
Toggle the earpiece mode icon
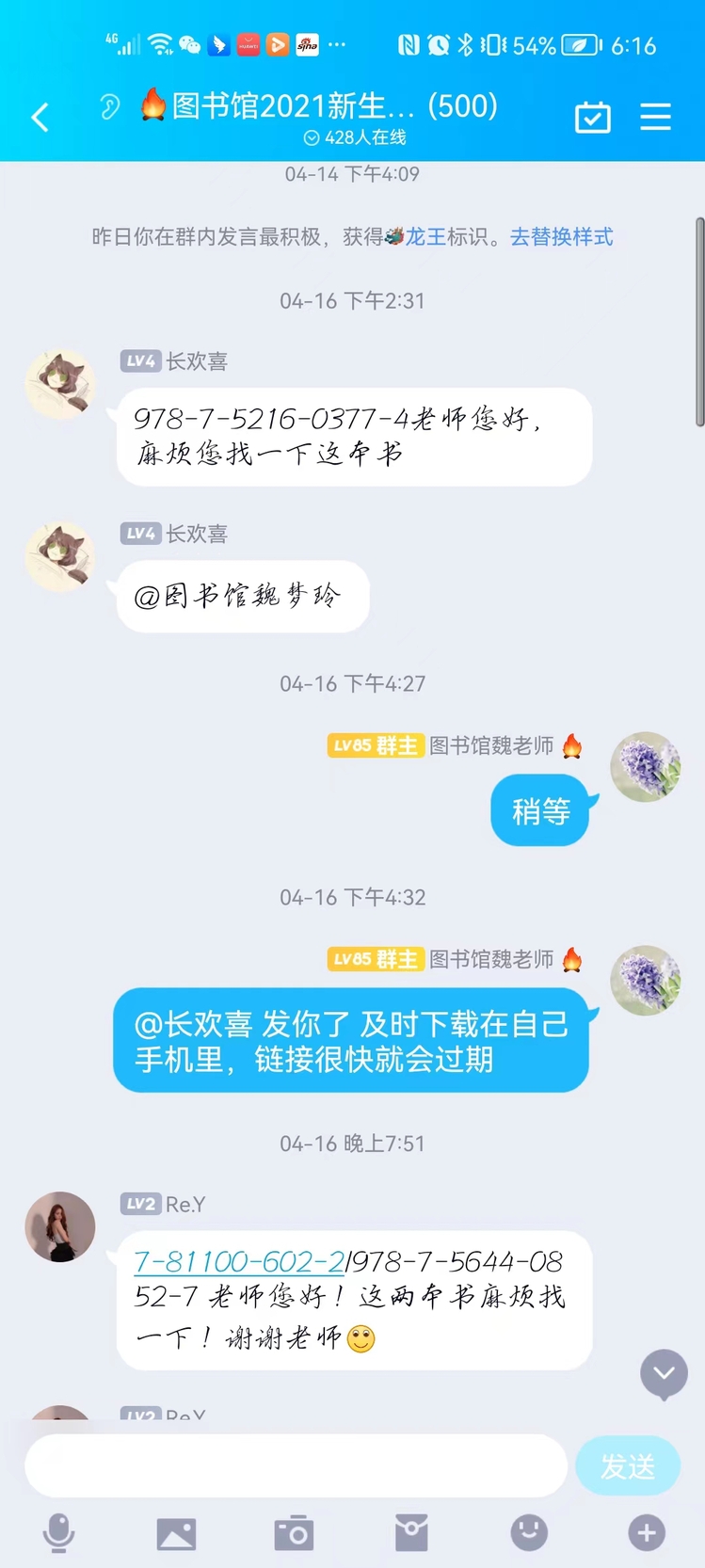click(110, 107)
